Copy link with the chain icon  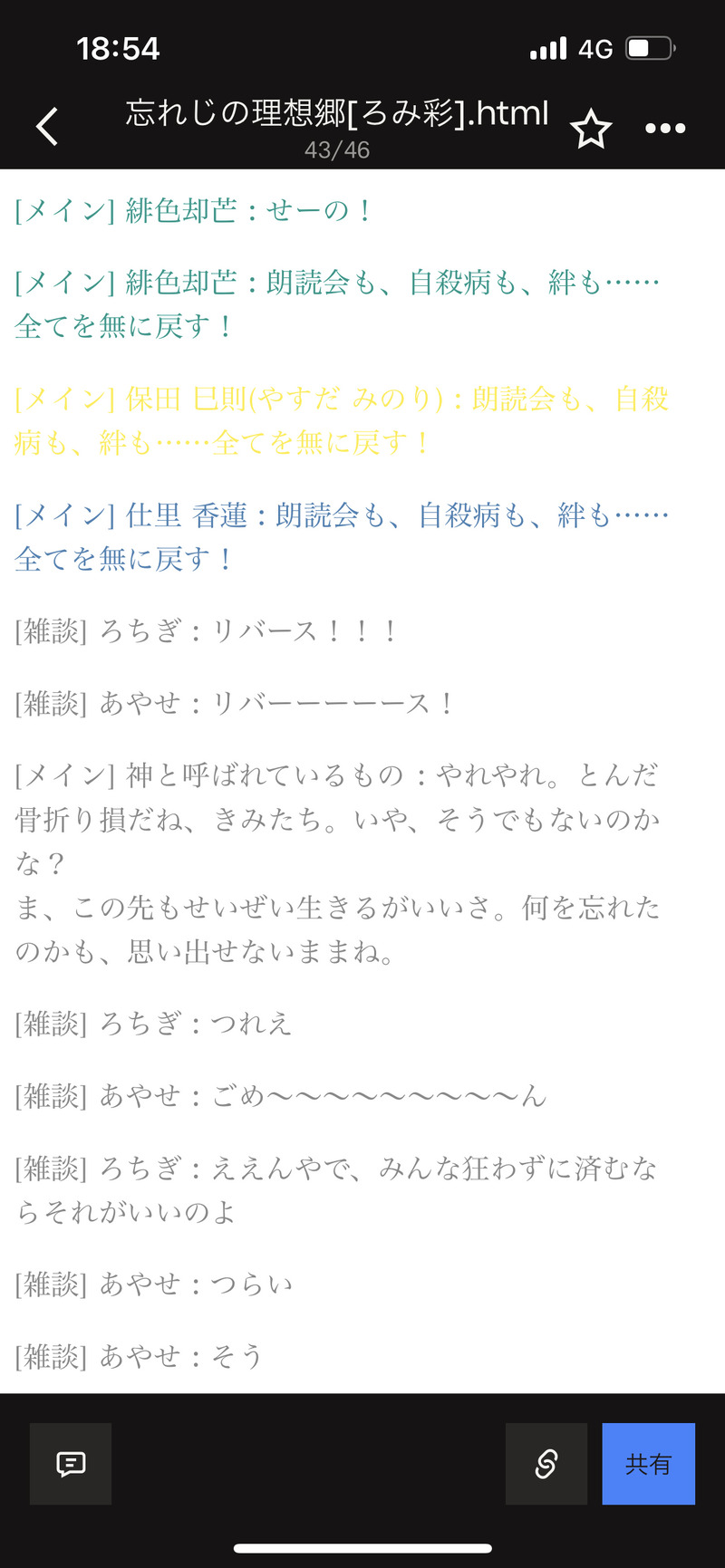coord(546,1464)
